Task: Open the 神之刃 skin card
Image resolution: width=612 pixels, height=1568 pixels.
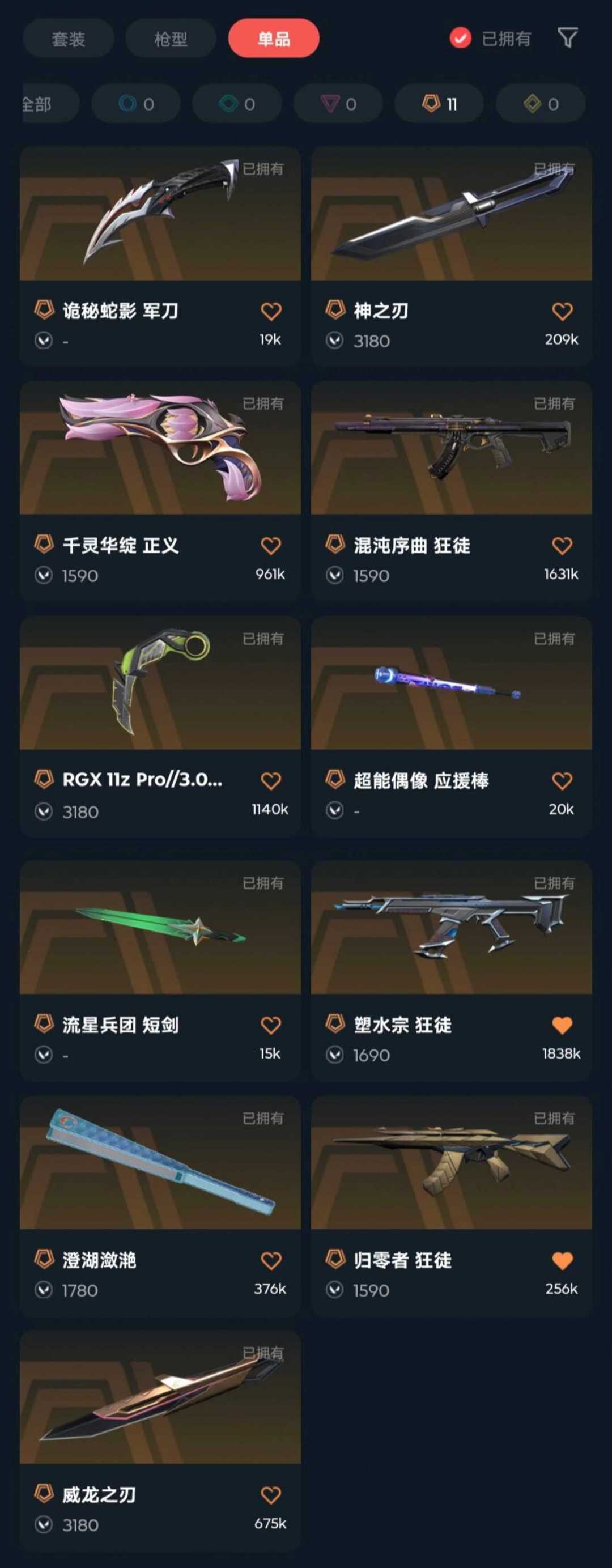Action: pyautogui.click(x=451, y=214)
